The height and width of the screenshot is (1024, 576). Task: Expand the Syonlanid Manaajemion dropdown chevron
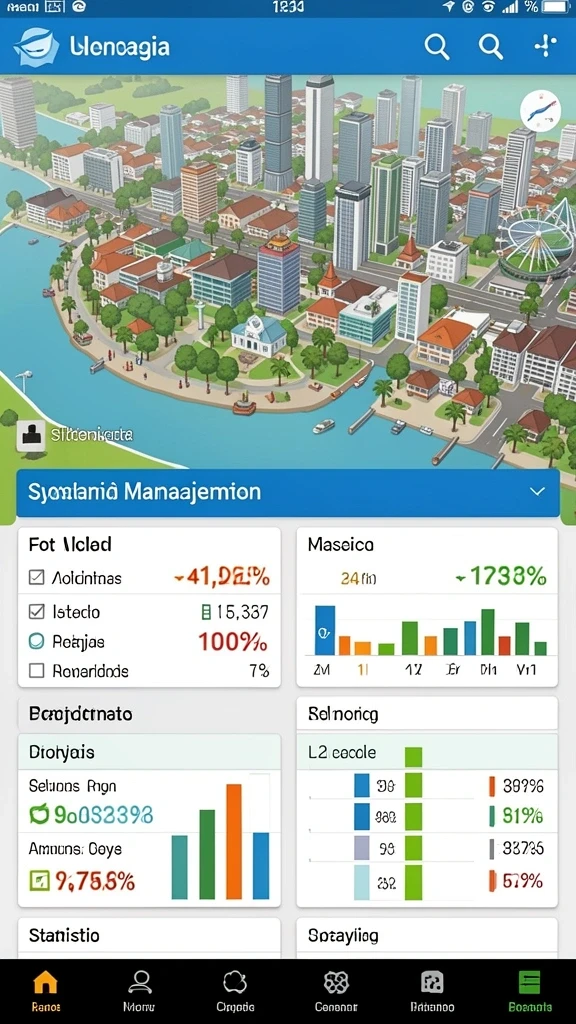[x=537, y=491]
